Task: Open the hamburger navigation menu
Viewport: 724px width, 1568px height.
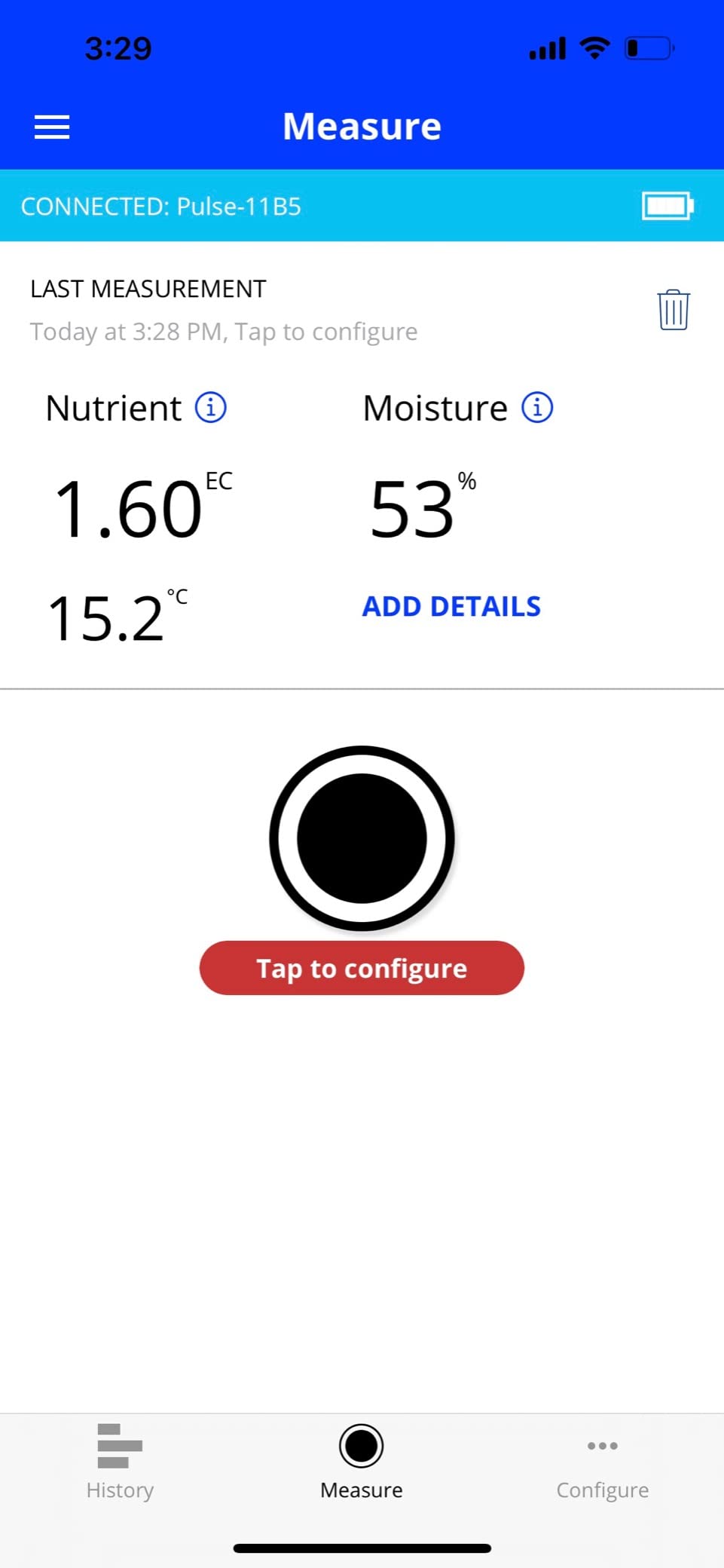Action: 51,127
